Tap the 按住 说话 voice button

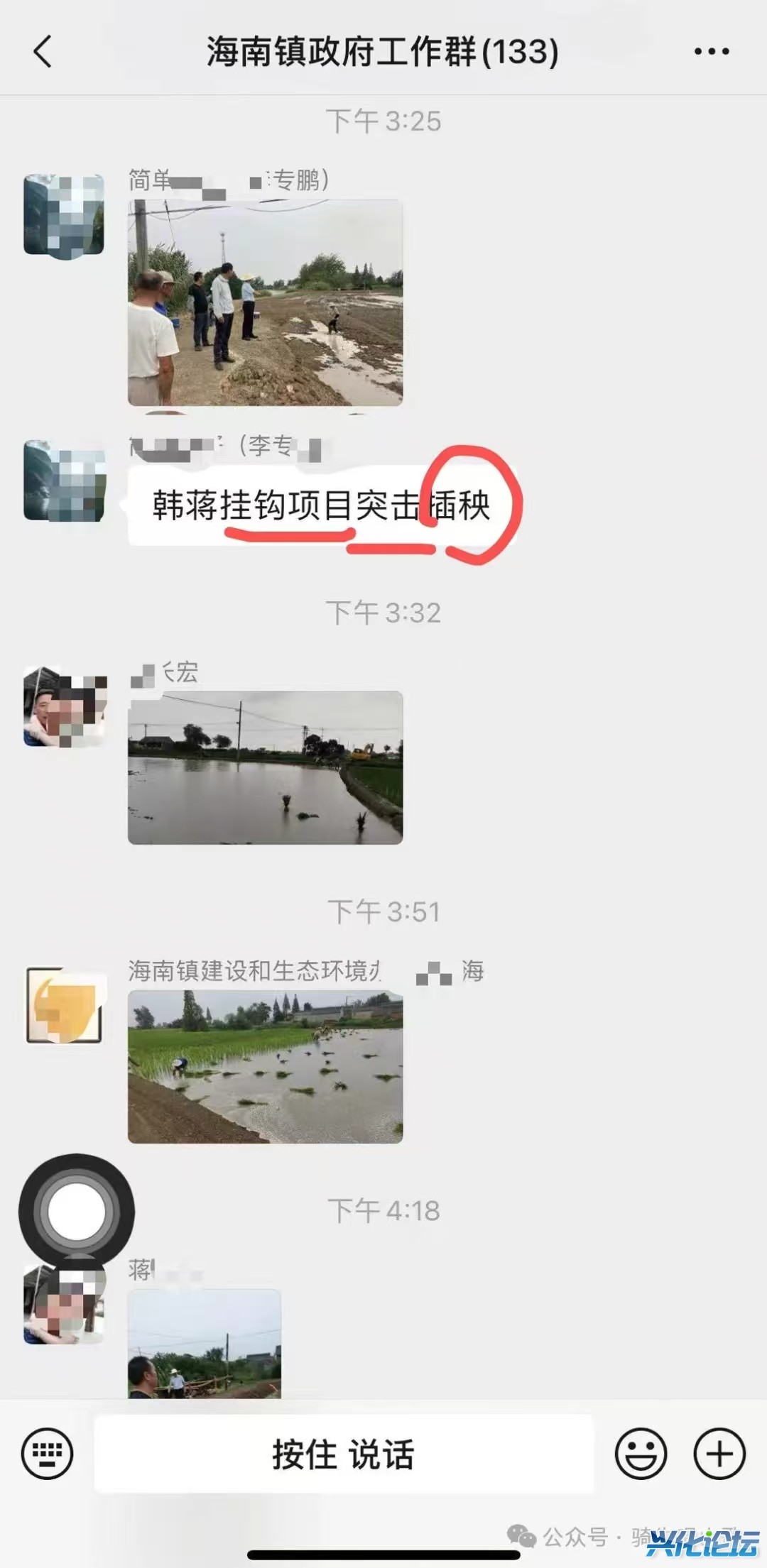344,1454
